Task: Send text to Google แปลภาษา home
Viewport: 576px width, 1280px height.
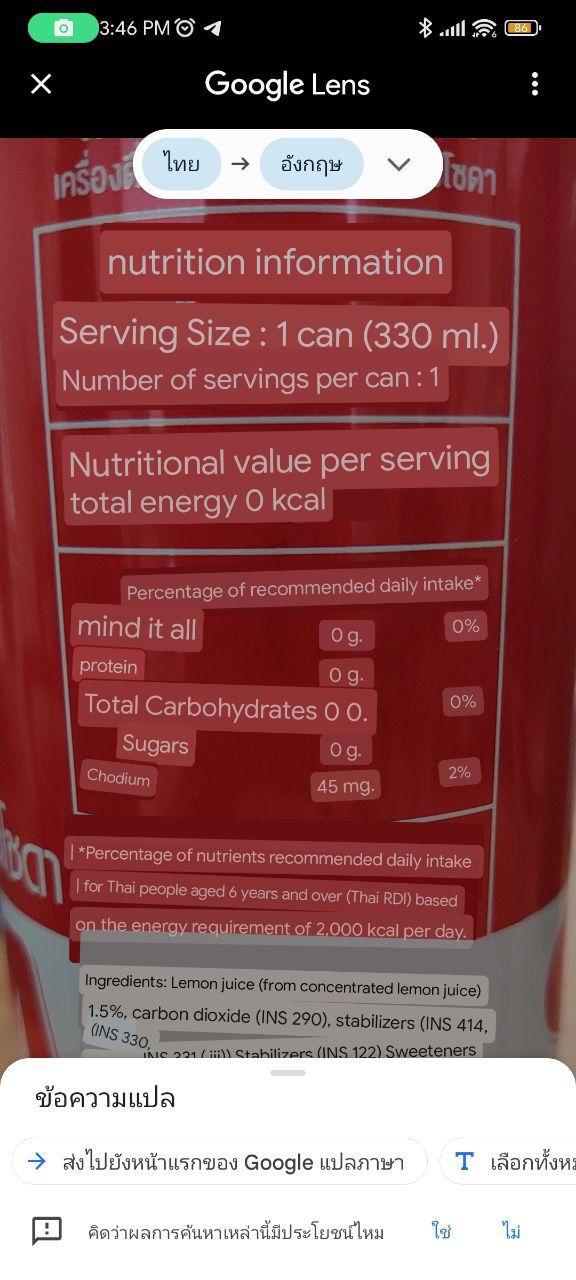Action: pos(220,1162)
